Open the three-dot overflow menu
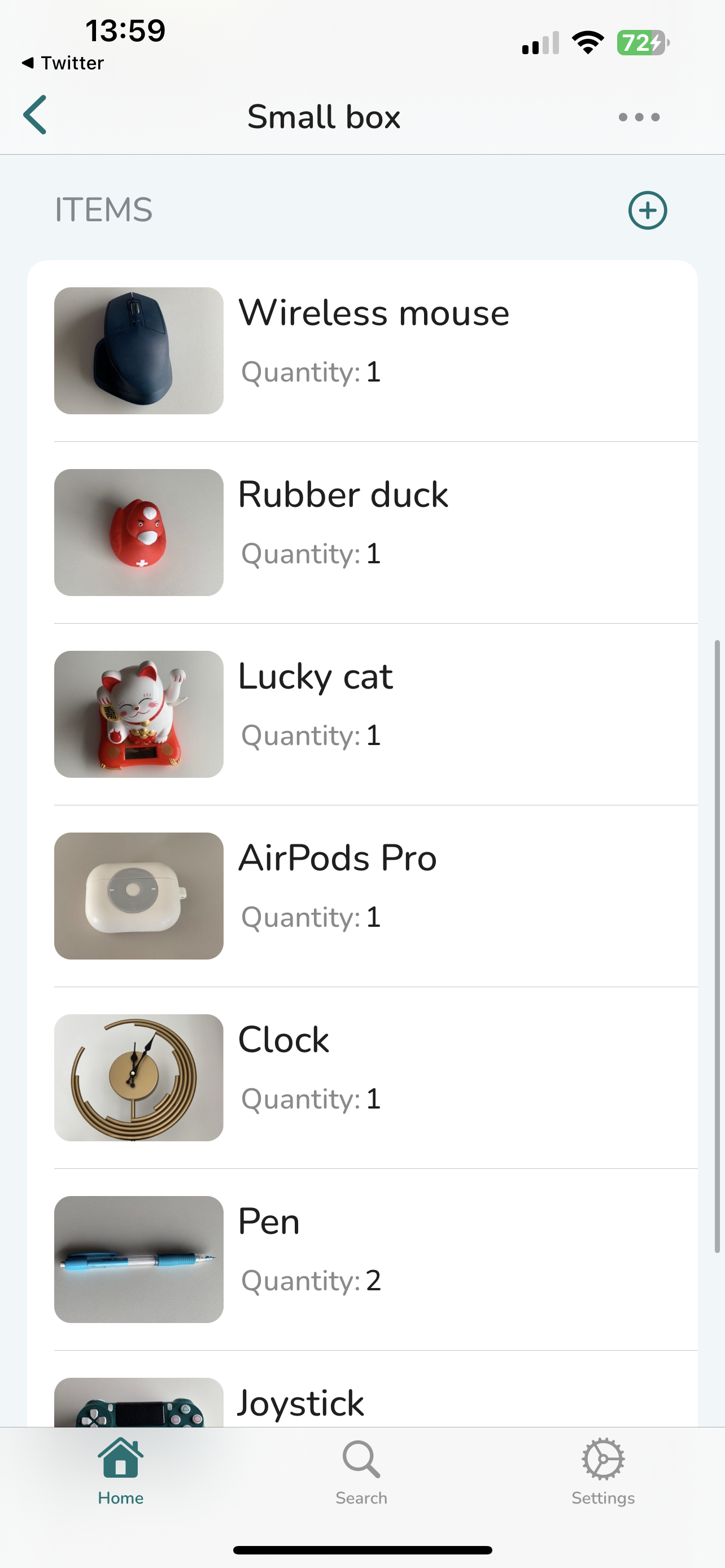This screenshot has width=725, height=1568. point(639,117)
